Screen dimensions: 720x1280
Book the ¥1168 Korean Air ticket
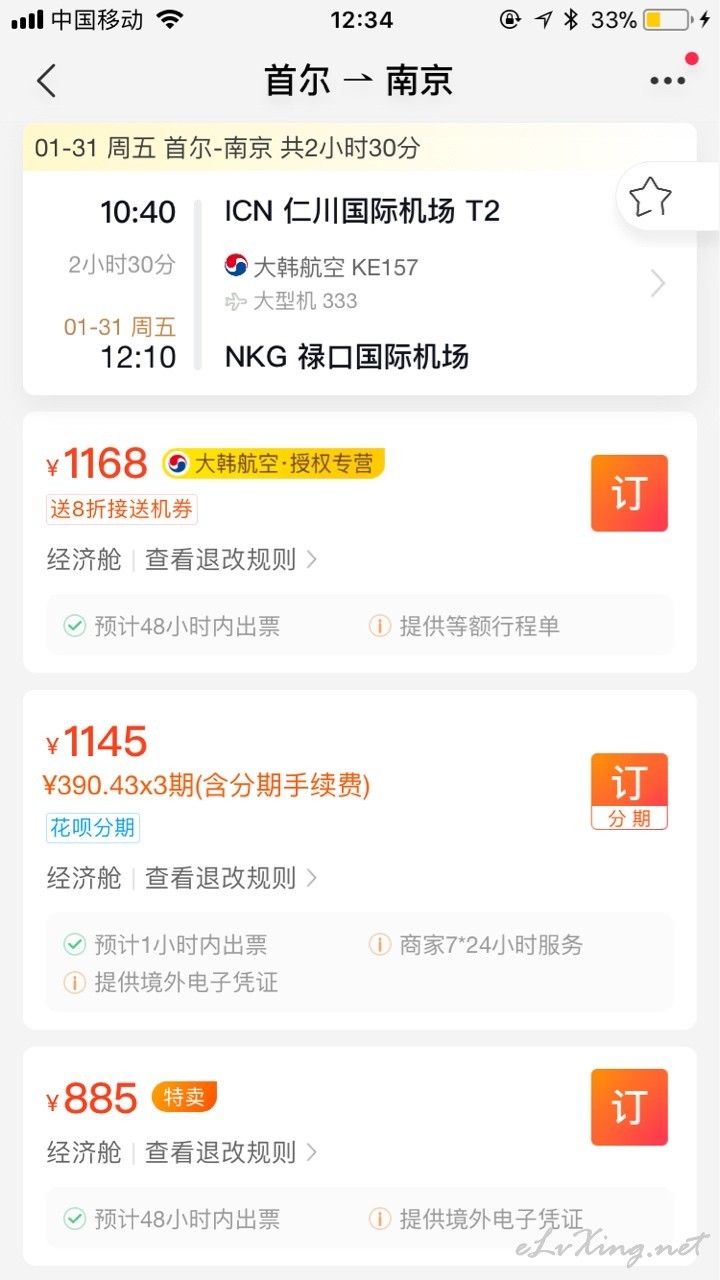(629, 493)
